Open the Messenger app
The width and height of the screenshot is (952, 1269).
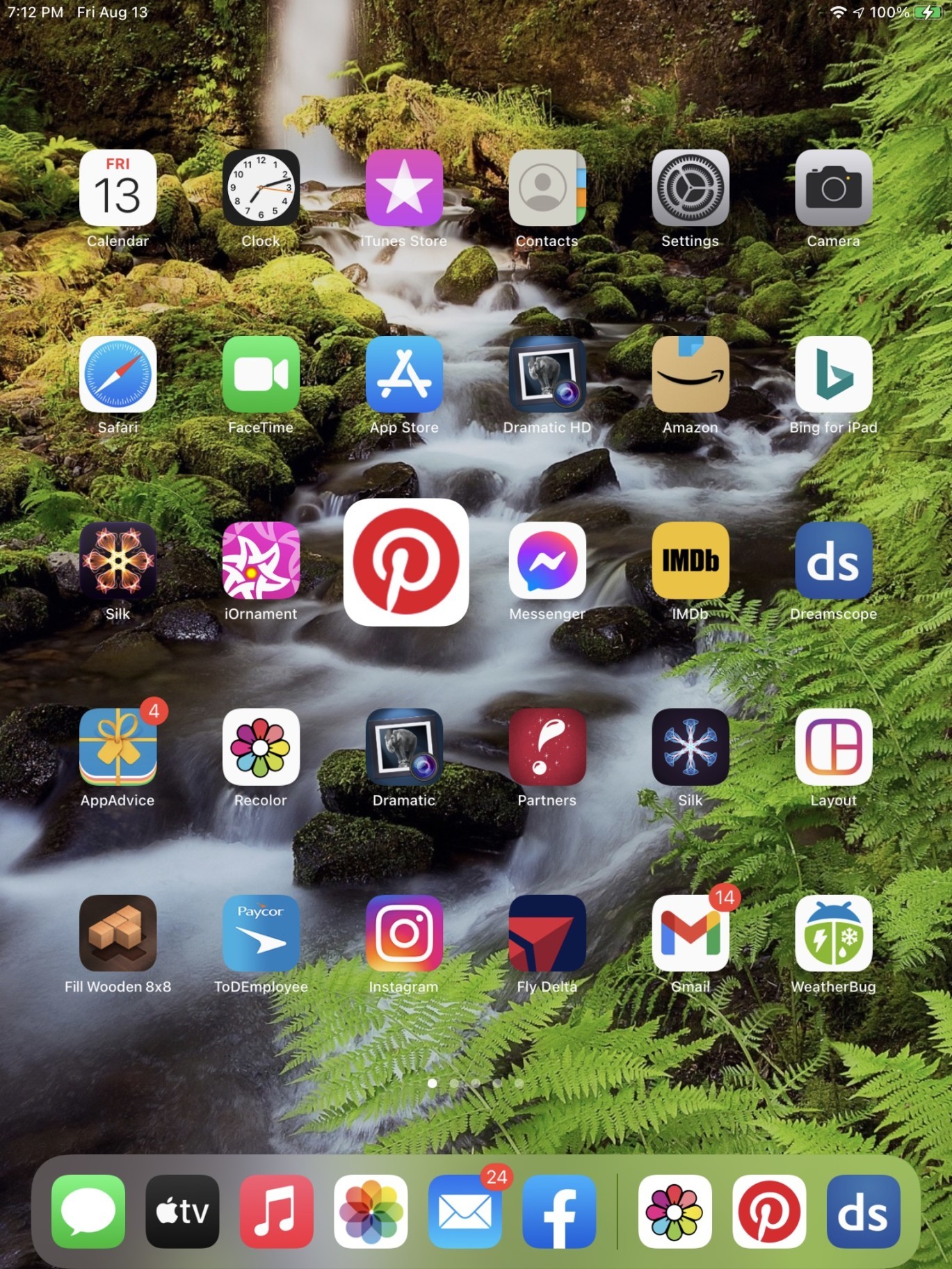547,560
